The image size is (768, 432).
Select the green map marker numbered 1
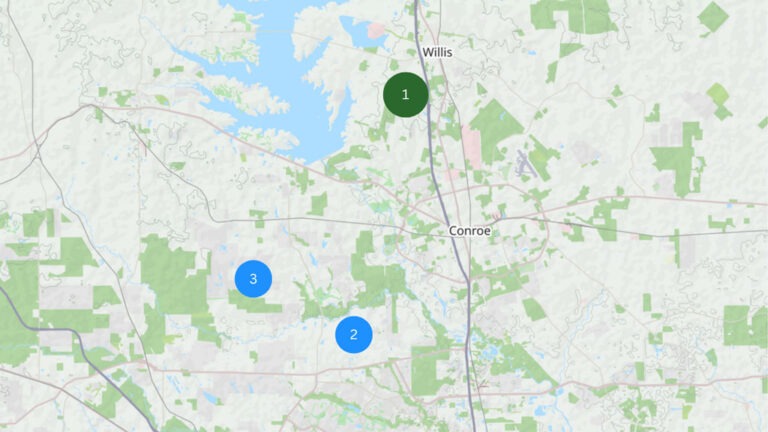click(405, 95)
